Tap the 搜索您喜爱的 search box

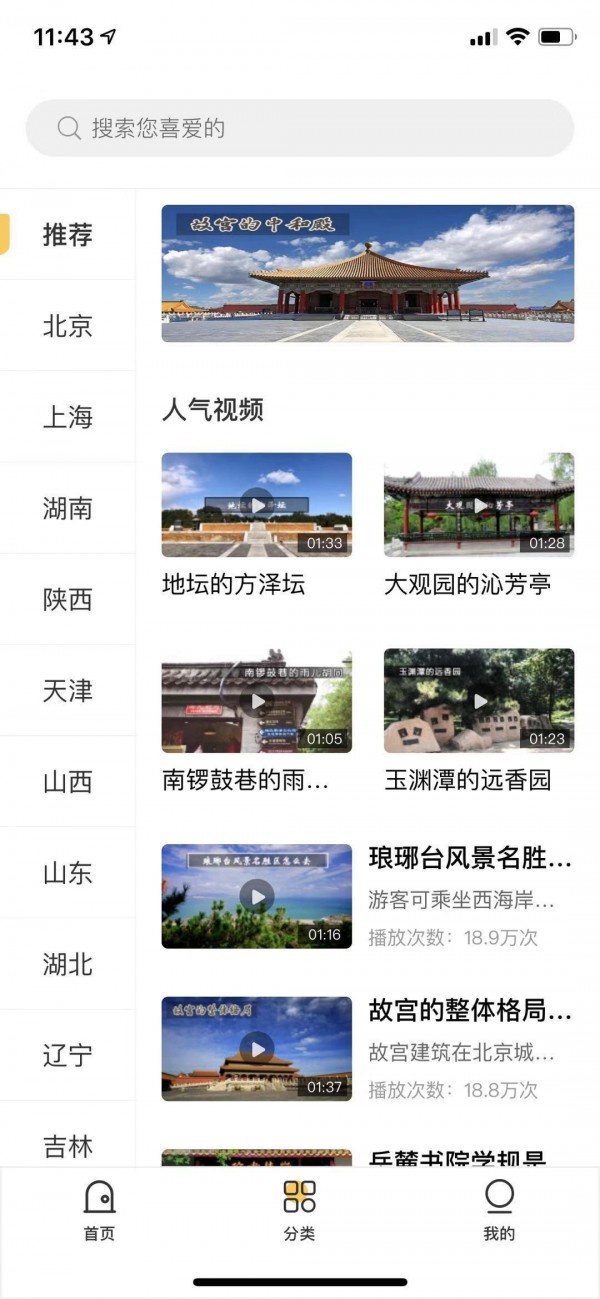(x=300, y=128)
